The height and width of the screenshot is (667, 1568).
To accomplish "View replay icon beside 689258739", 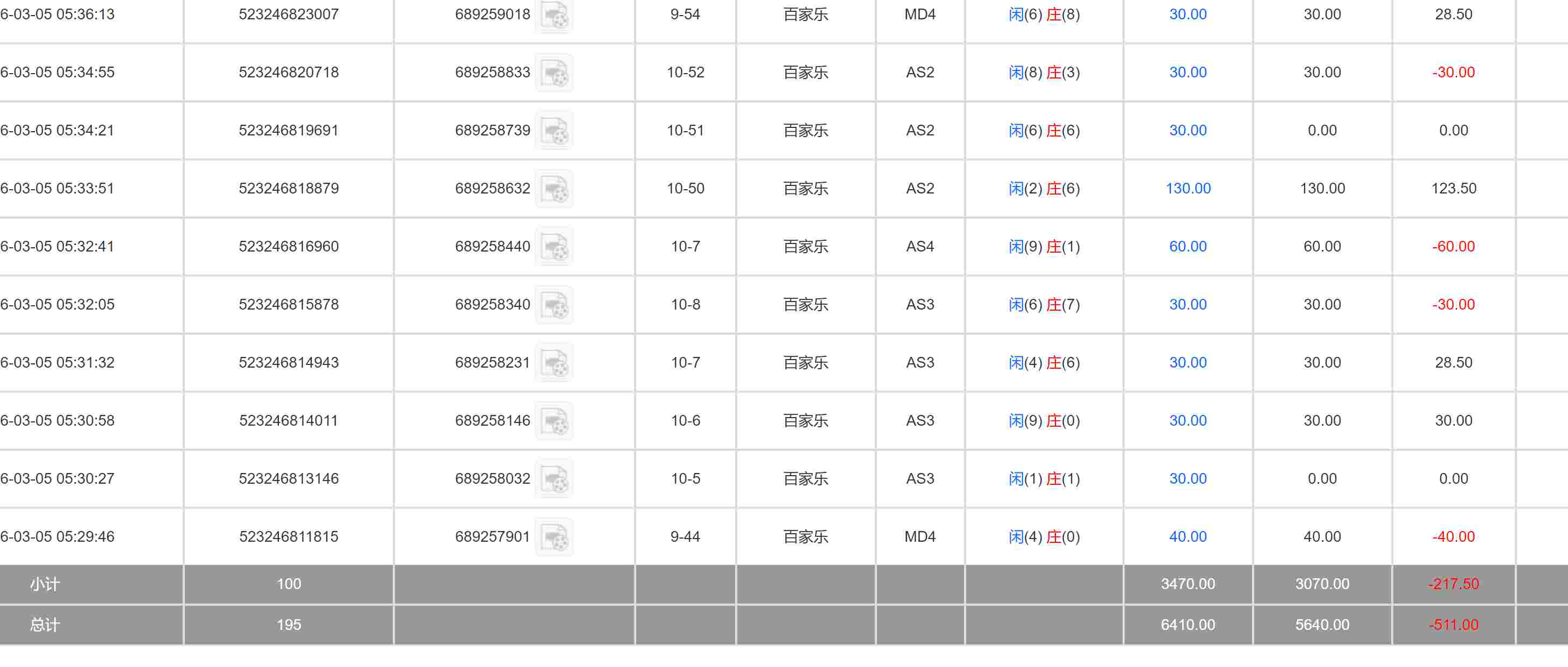I will 554,131.
